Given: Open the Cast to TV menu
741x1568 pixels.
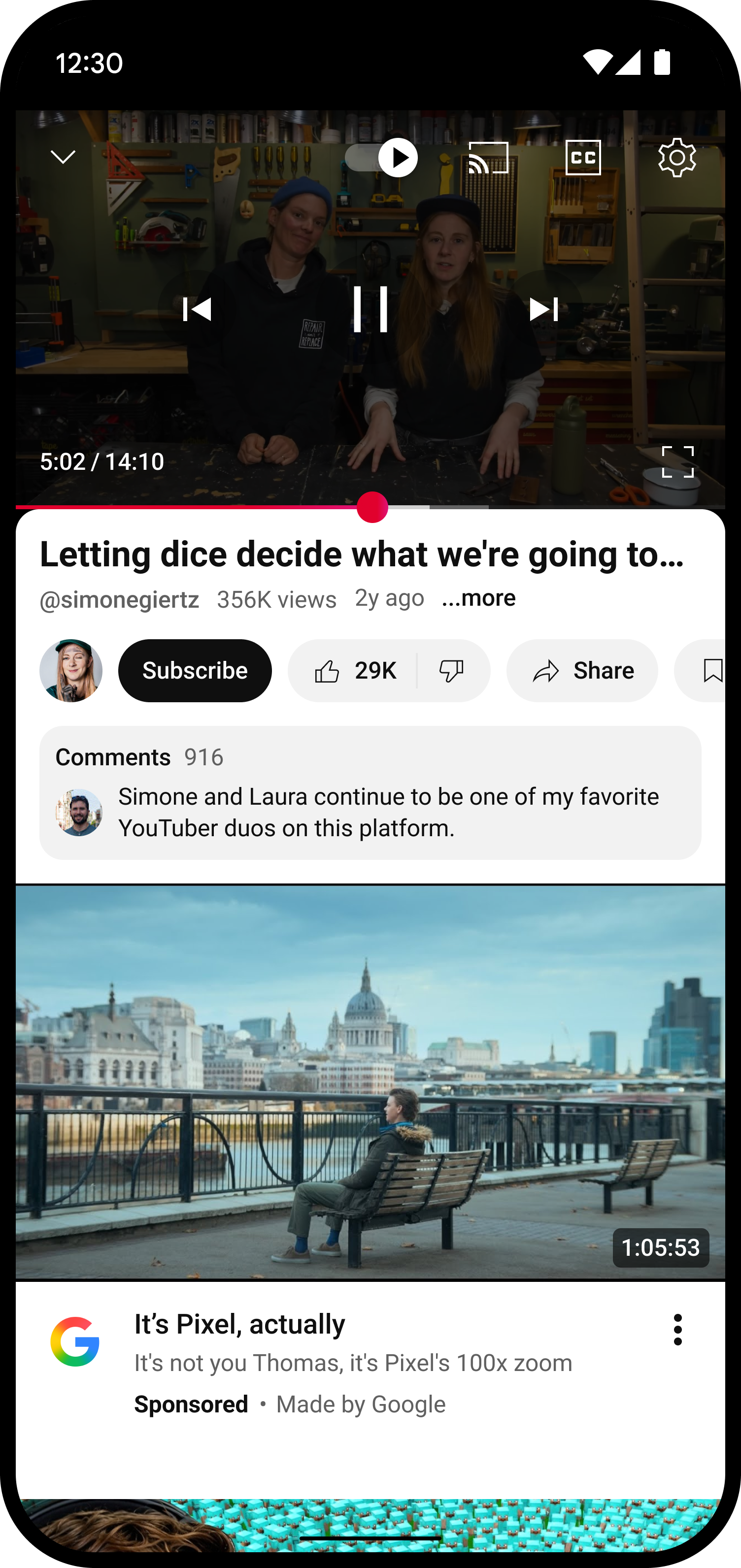Looking at the screenshot, I should 488,157.
